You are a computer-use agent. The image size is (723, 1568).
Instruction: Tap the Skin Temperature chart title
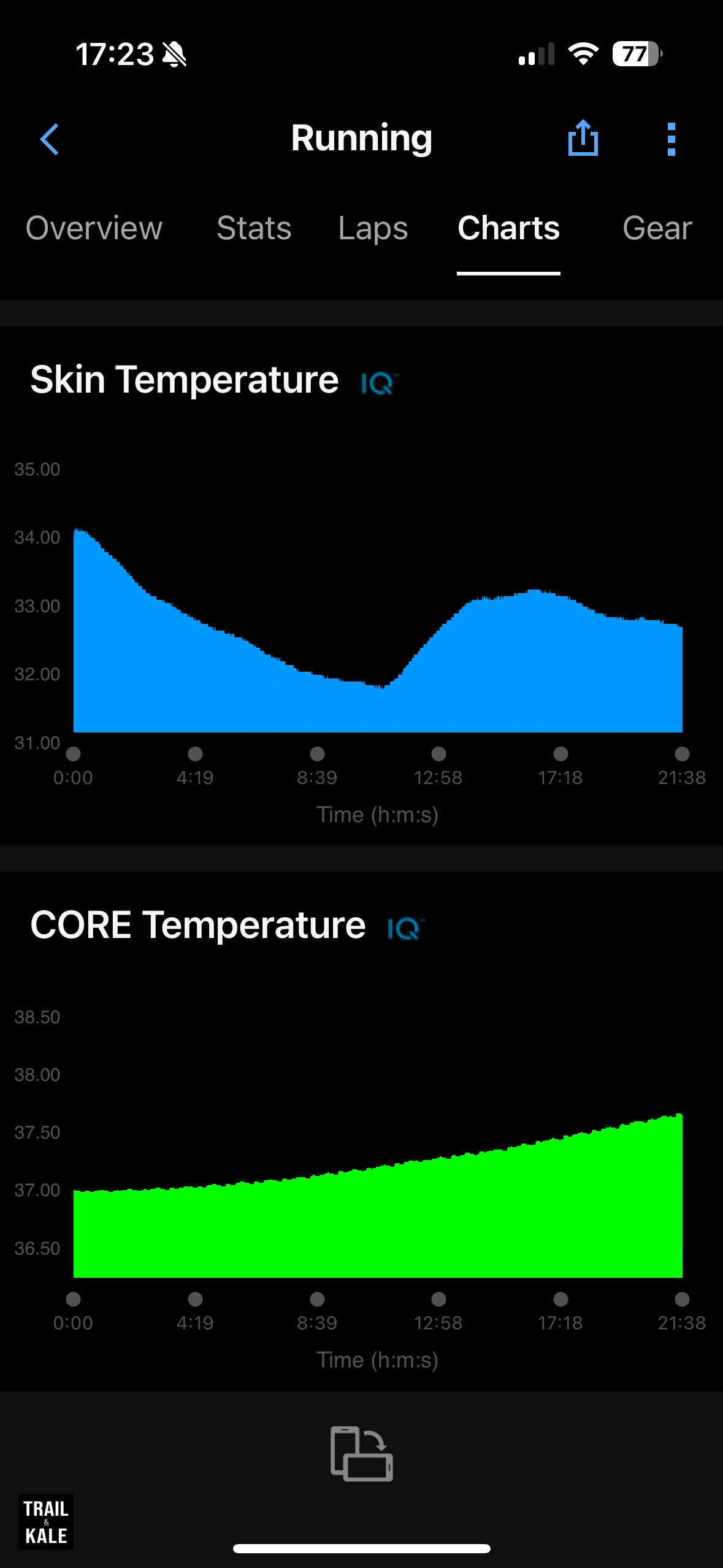184,379
